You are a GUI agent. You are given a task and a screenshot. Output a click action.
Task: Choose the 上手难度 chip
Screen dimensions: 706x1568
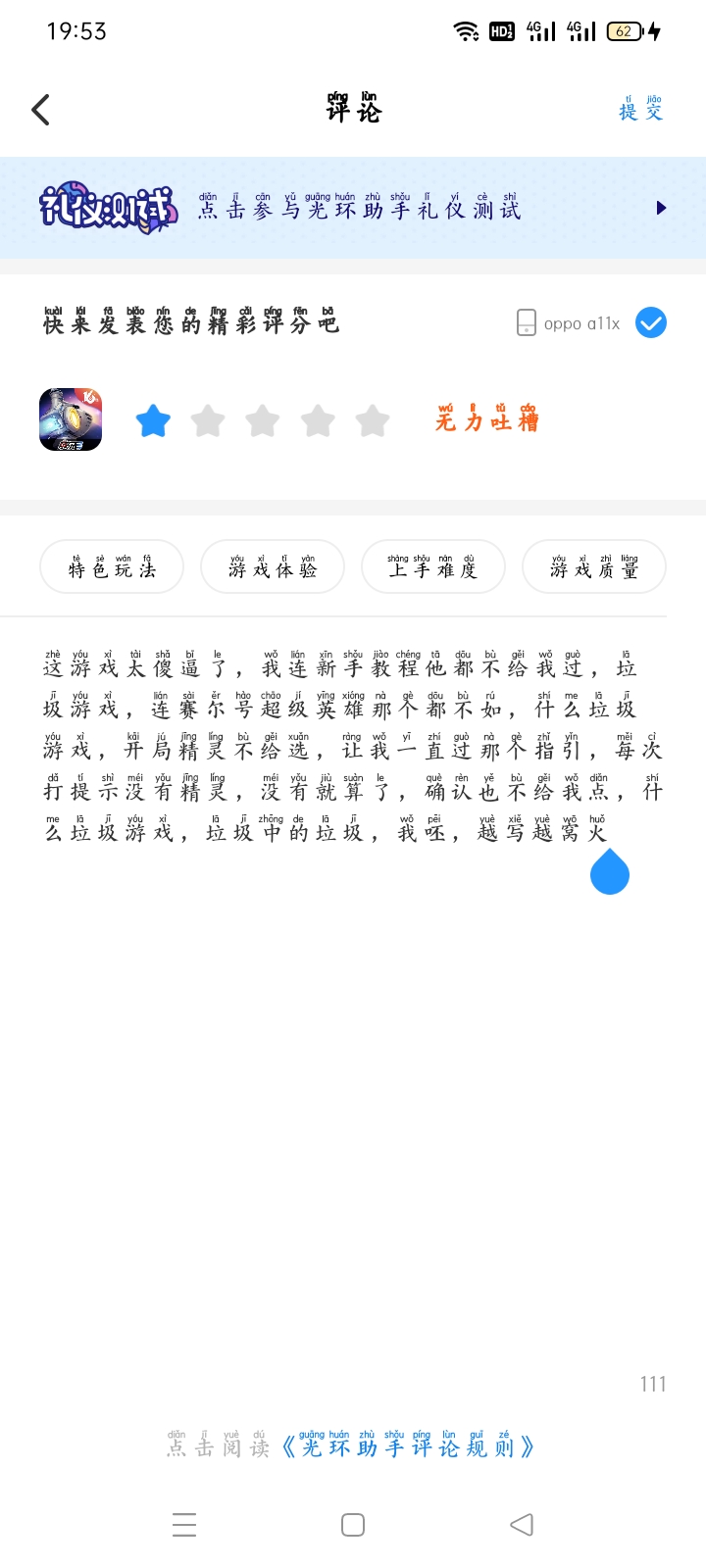[433, 566]
